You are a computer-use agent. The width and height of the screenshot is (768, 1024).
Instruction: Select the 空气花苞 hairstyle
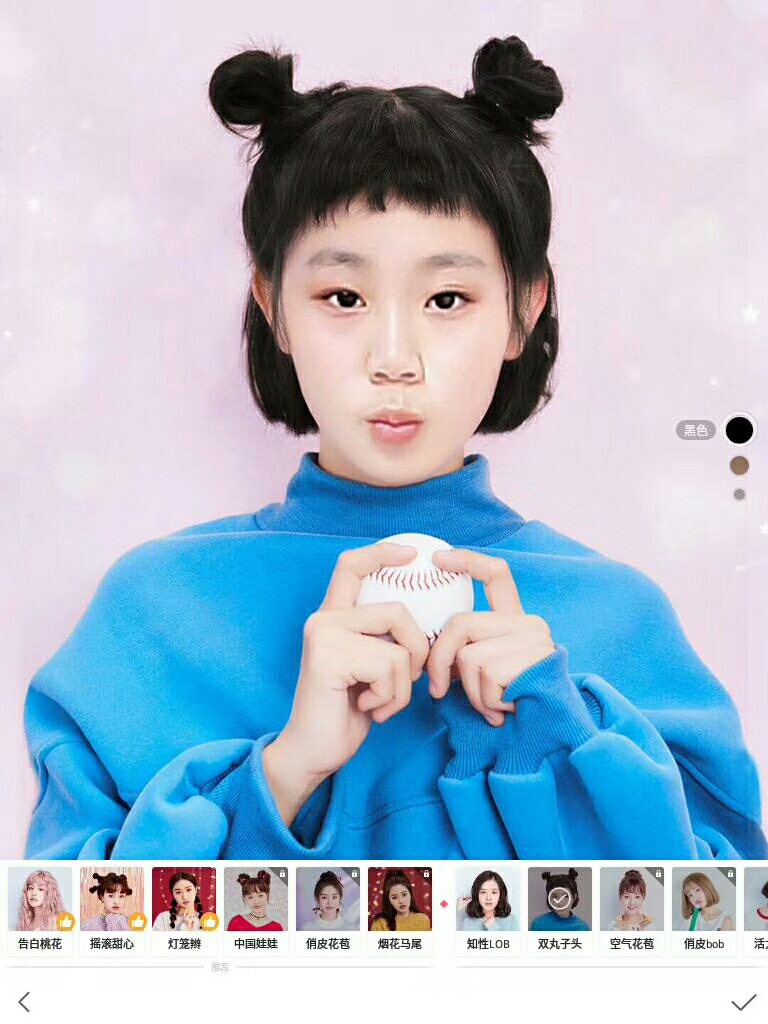(x=632, y=907)
